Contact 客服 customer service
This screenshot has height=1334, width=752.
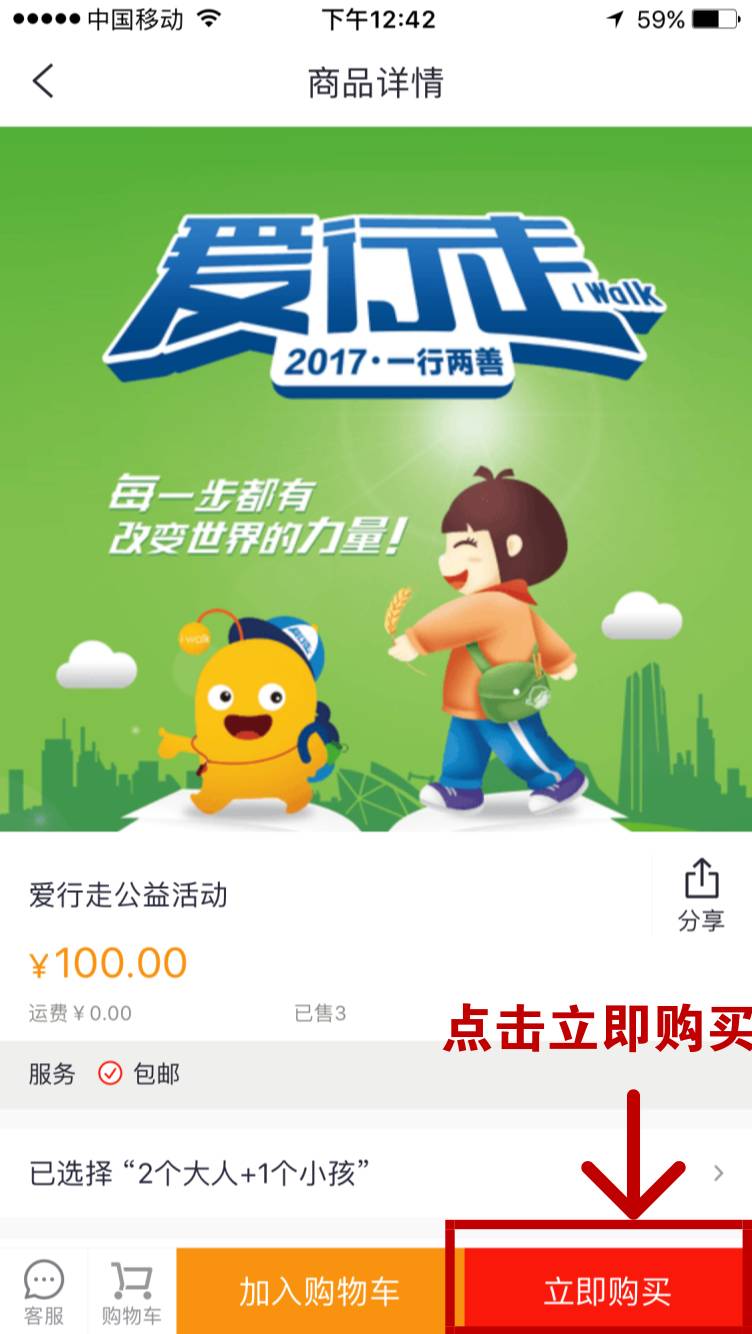coord(44,1292)
